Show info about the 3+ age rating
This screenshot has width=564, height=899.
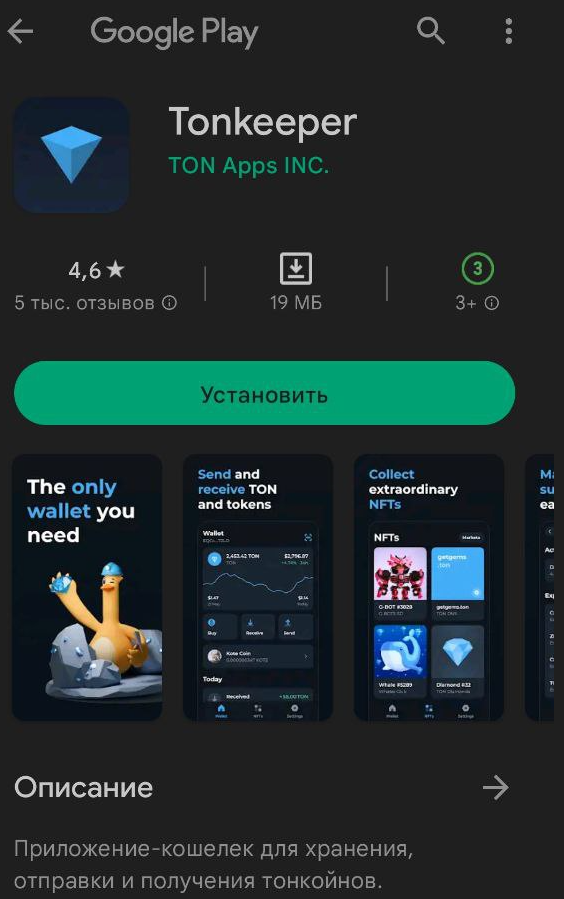click(x=492, y=303)
